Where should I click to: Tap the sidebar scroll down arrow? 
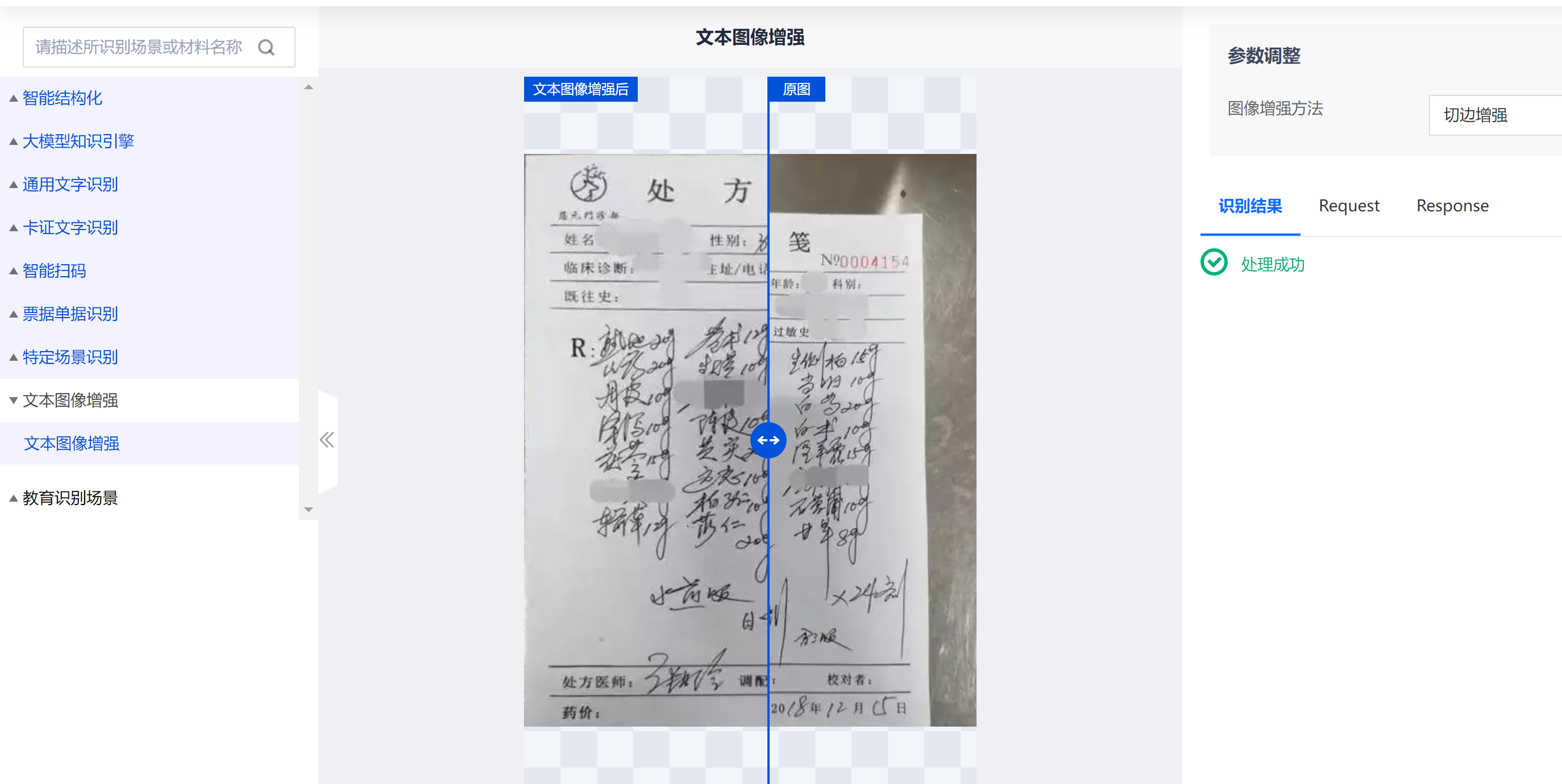point(309,510)
